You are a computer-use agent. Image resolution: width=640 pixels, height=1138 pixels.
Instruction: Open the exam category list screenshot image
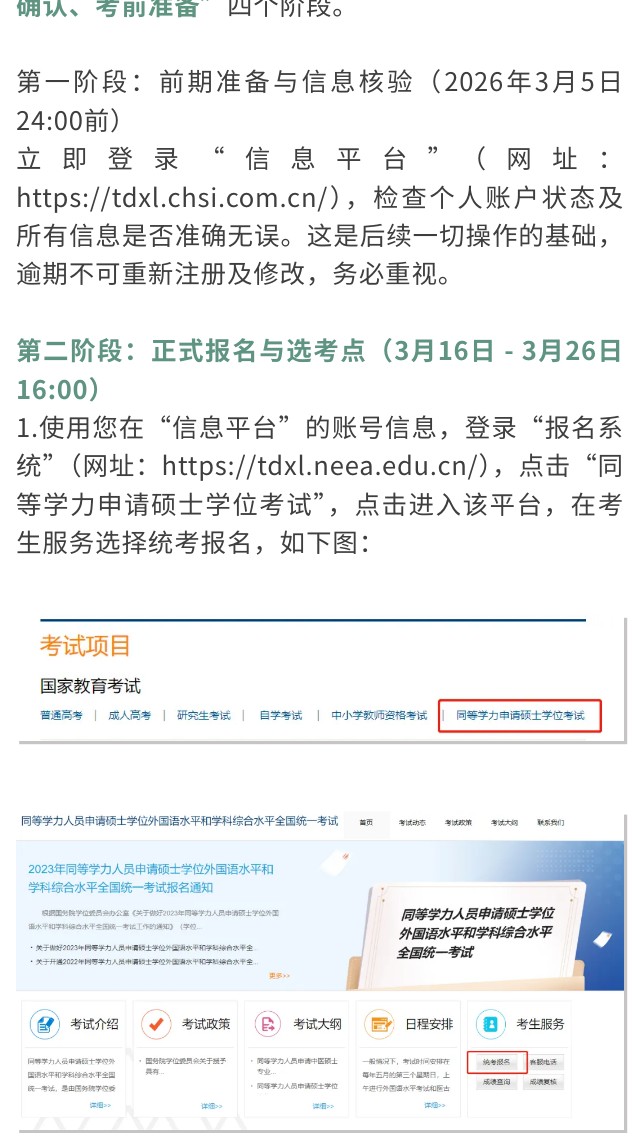320,680
